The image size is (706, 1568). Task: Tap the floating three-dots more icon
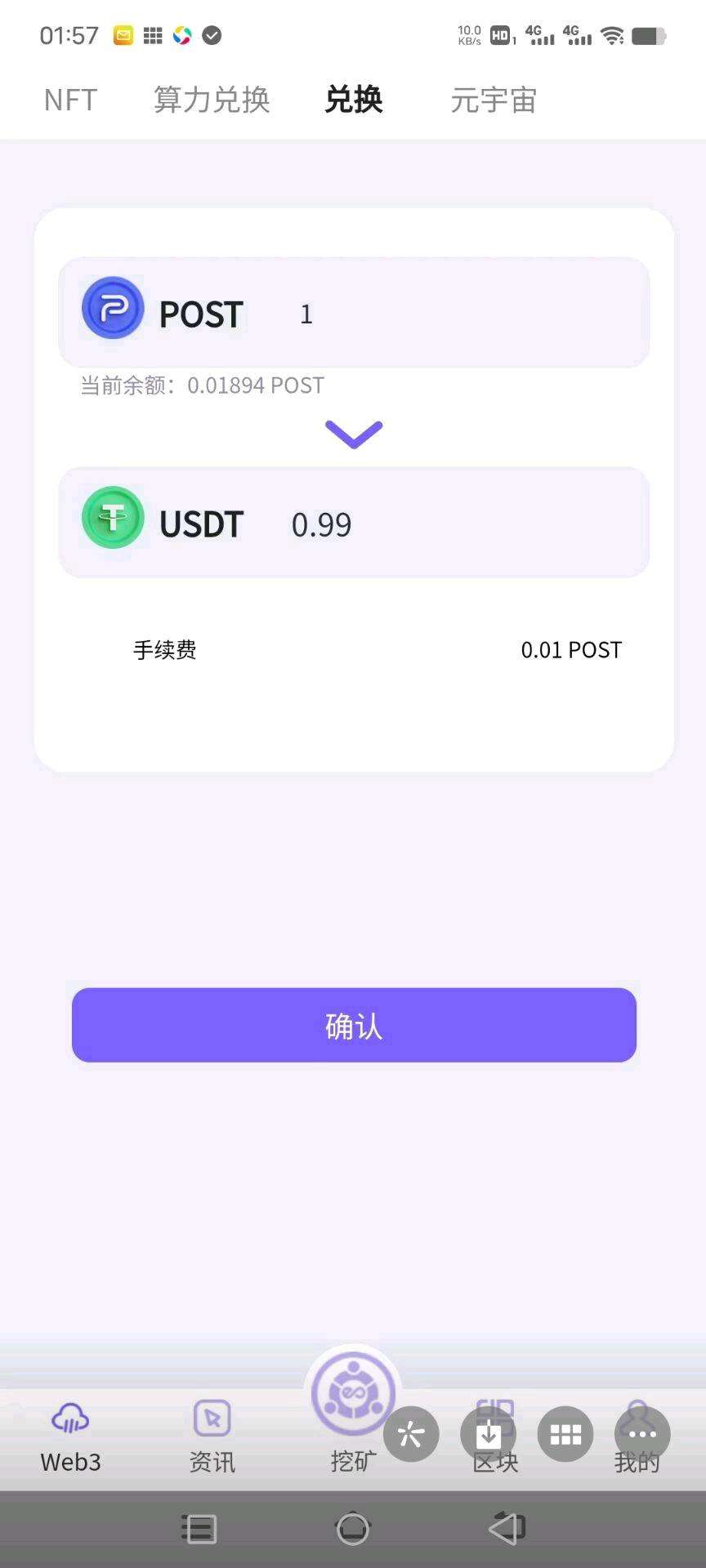tap(642, 1434)
